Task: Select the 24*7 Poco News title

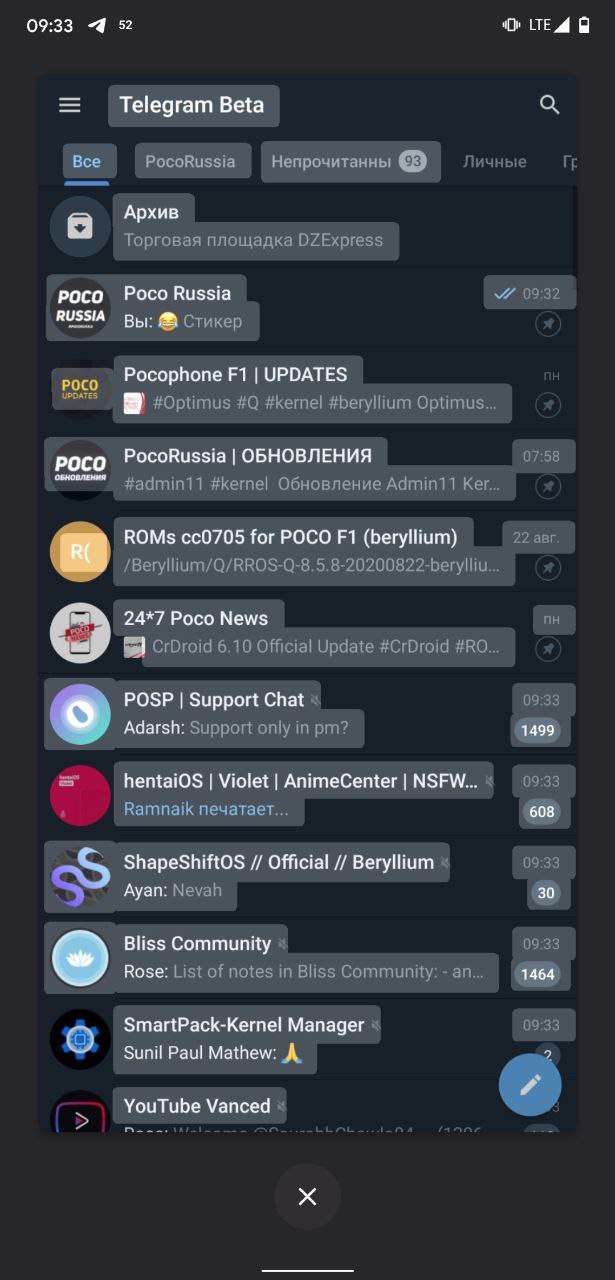Action: pos(196,618)
